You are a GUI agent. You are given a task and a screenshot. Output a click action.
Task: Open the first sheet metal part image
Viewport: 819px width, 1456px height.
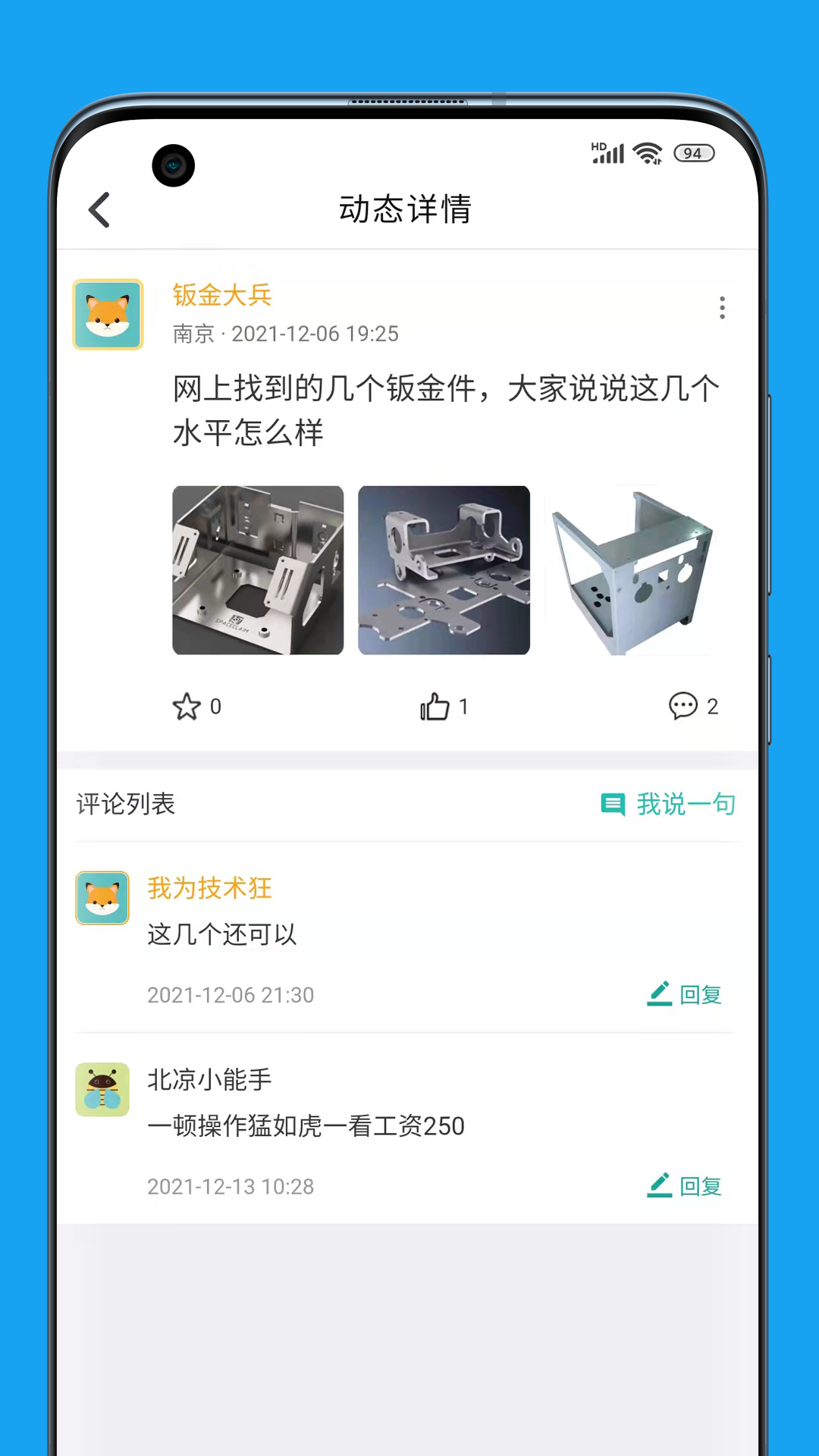click(258, 570)
